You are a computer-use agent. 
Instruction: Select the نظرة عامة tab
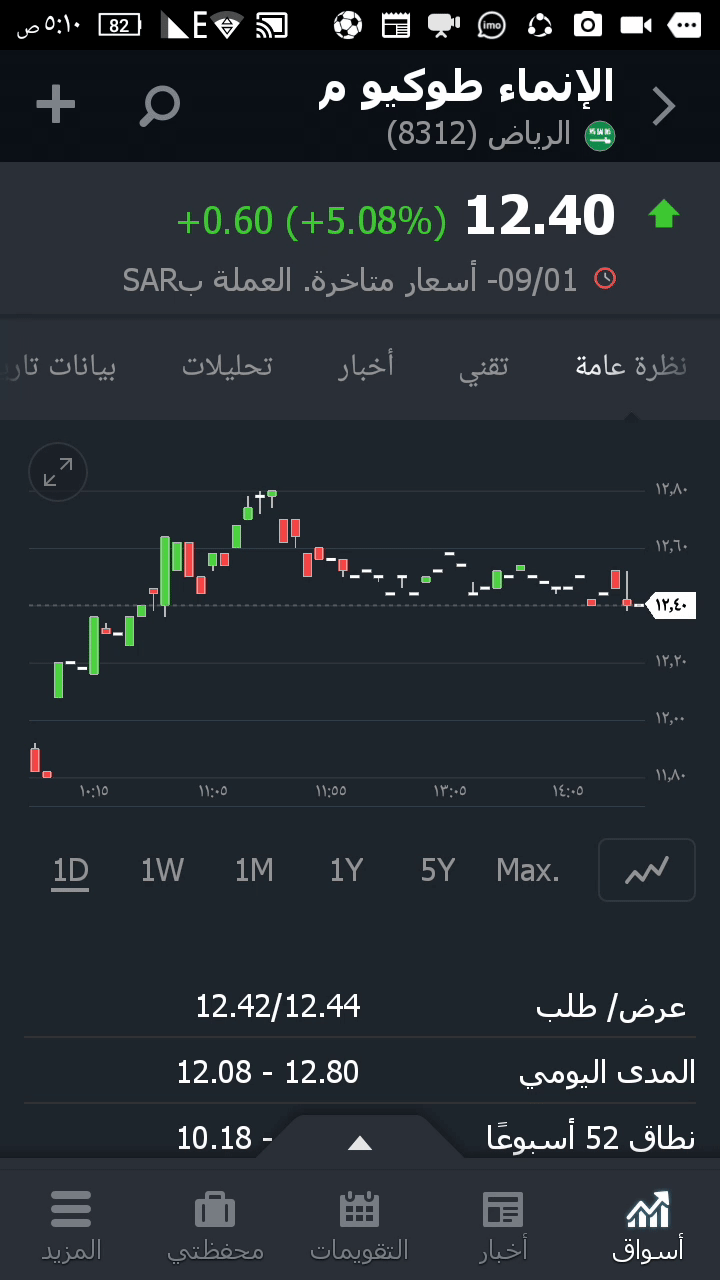point(631,366)
